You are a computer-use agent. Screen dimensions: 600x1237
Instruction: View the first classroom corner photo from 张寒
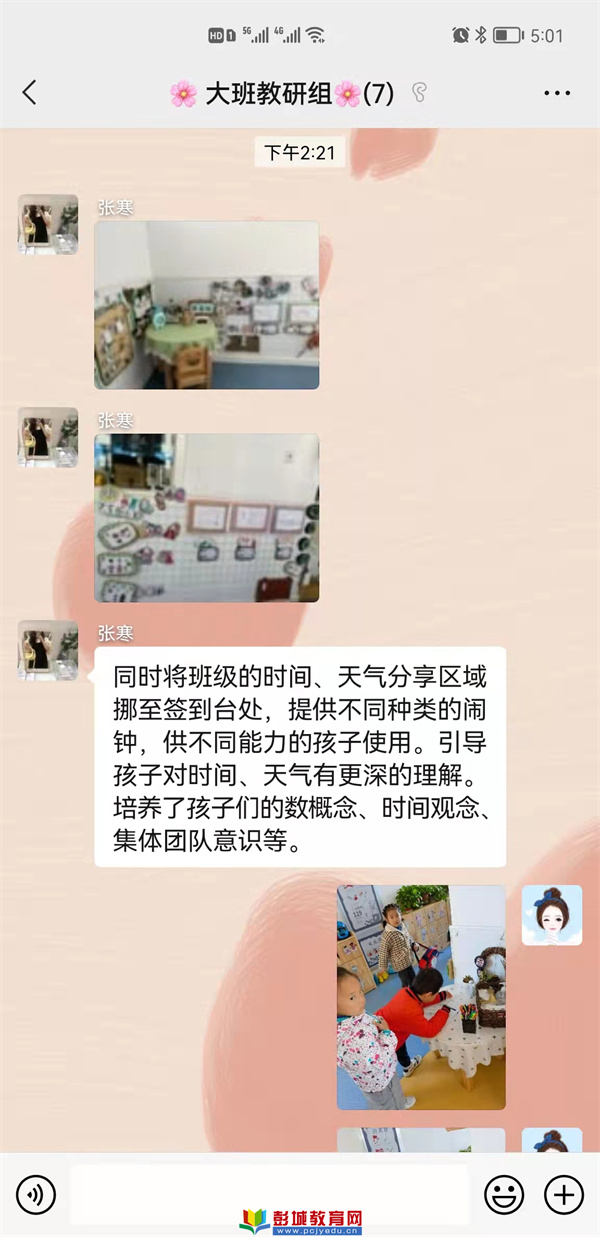point(207,305)
